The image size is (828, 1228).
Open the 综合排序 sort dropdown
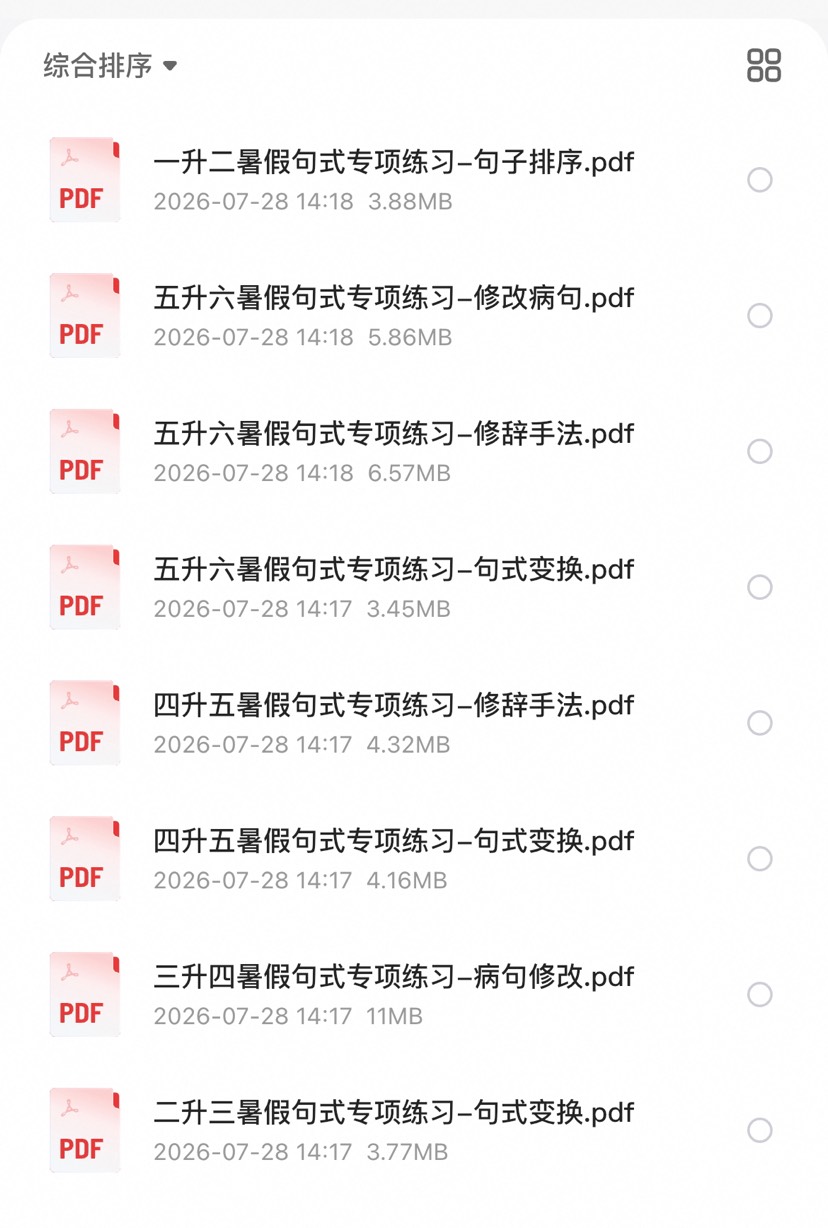point(110,66)
